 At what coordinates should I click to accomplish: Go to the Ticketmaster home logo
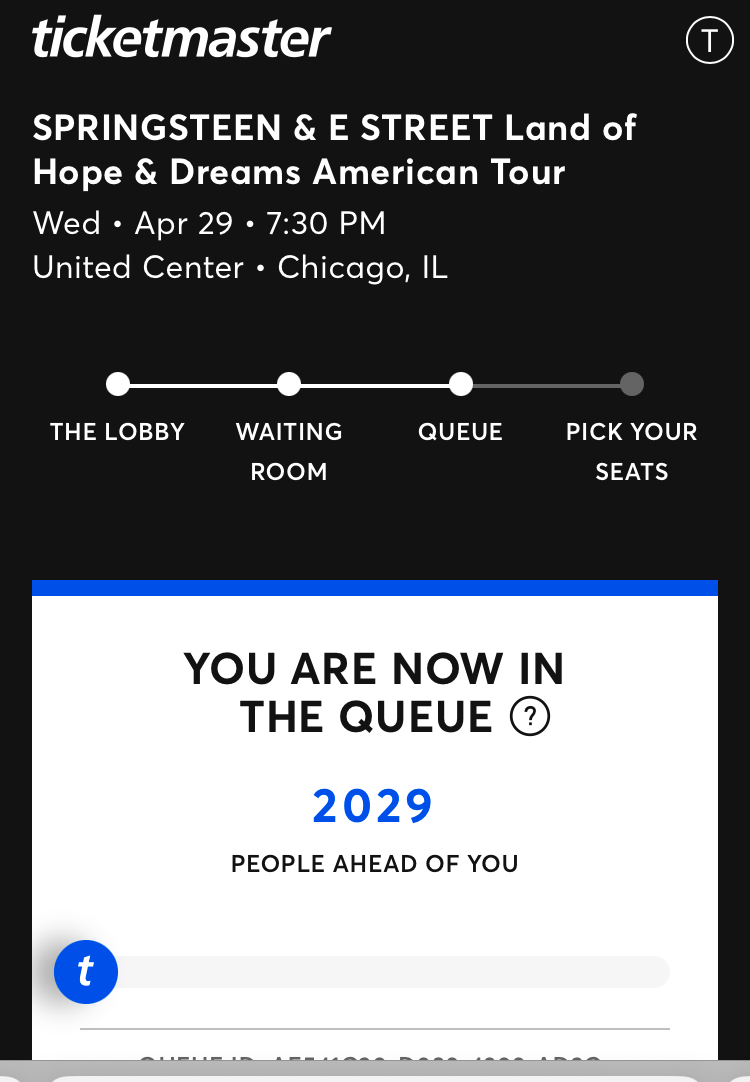(x=181, y=37)
